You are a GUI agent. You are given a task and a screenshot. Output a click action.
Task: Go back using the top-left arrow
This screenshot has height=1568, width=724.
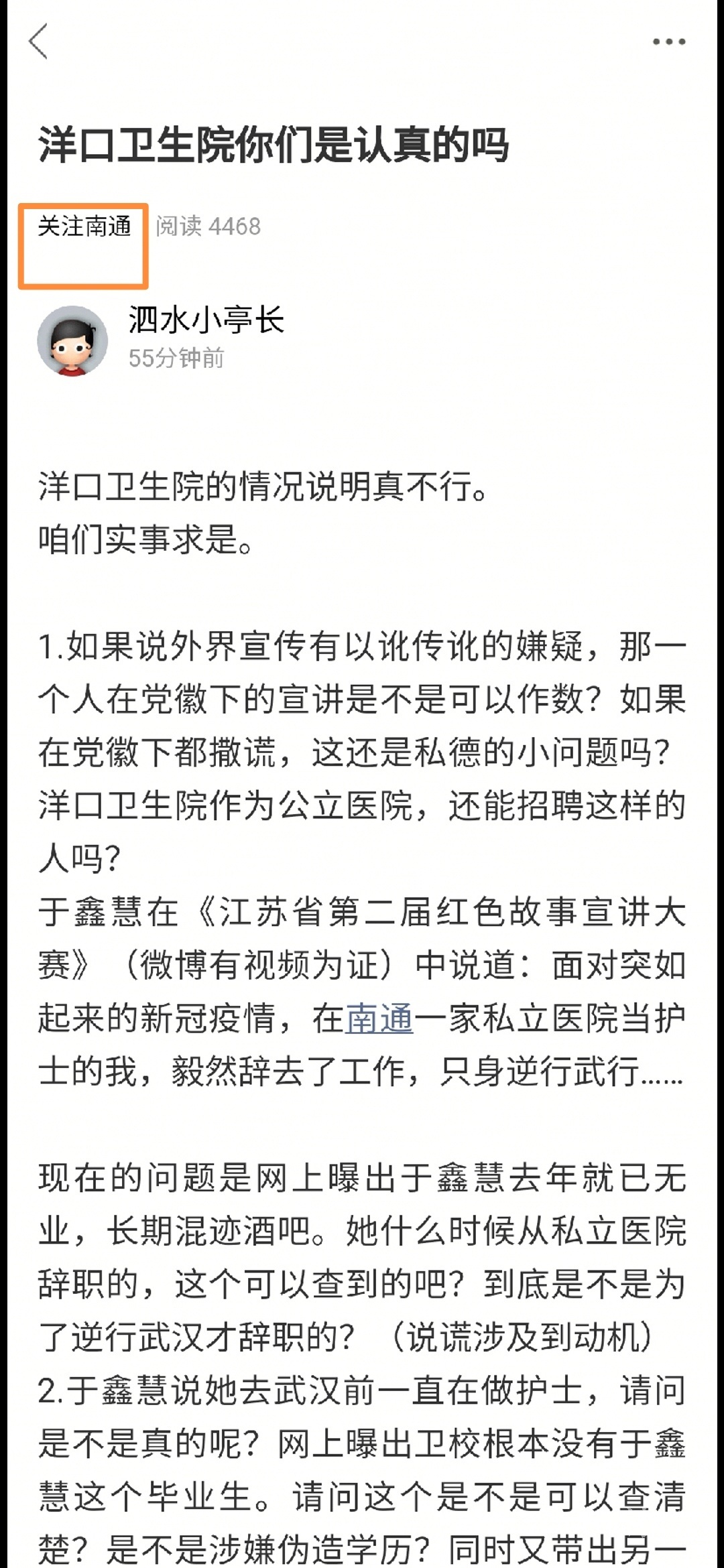click(x=39, y=42)
